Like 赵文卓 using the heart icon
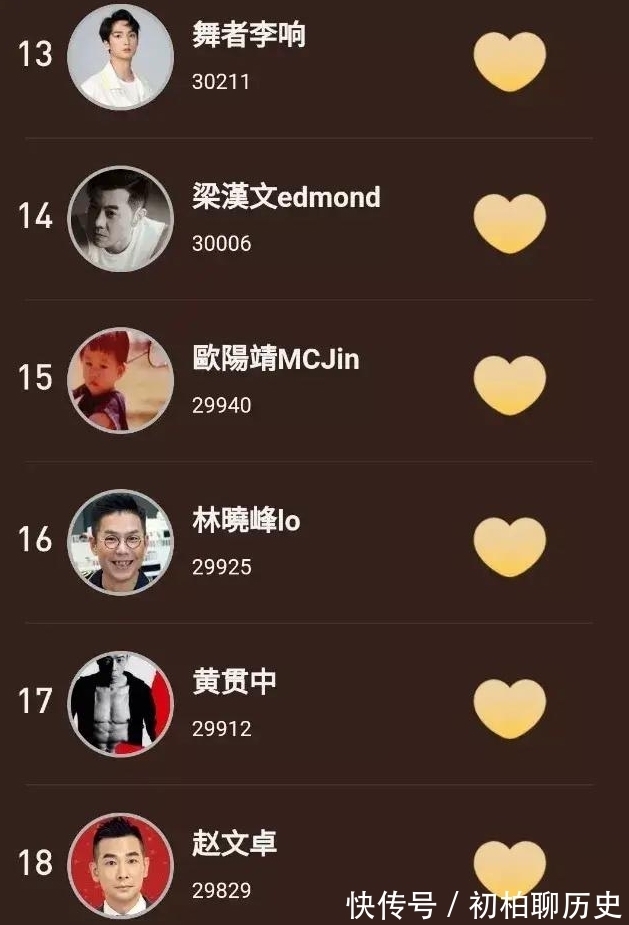The height and width of the screenshot is (925, 629). click(509, 866)
